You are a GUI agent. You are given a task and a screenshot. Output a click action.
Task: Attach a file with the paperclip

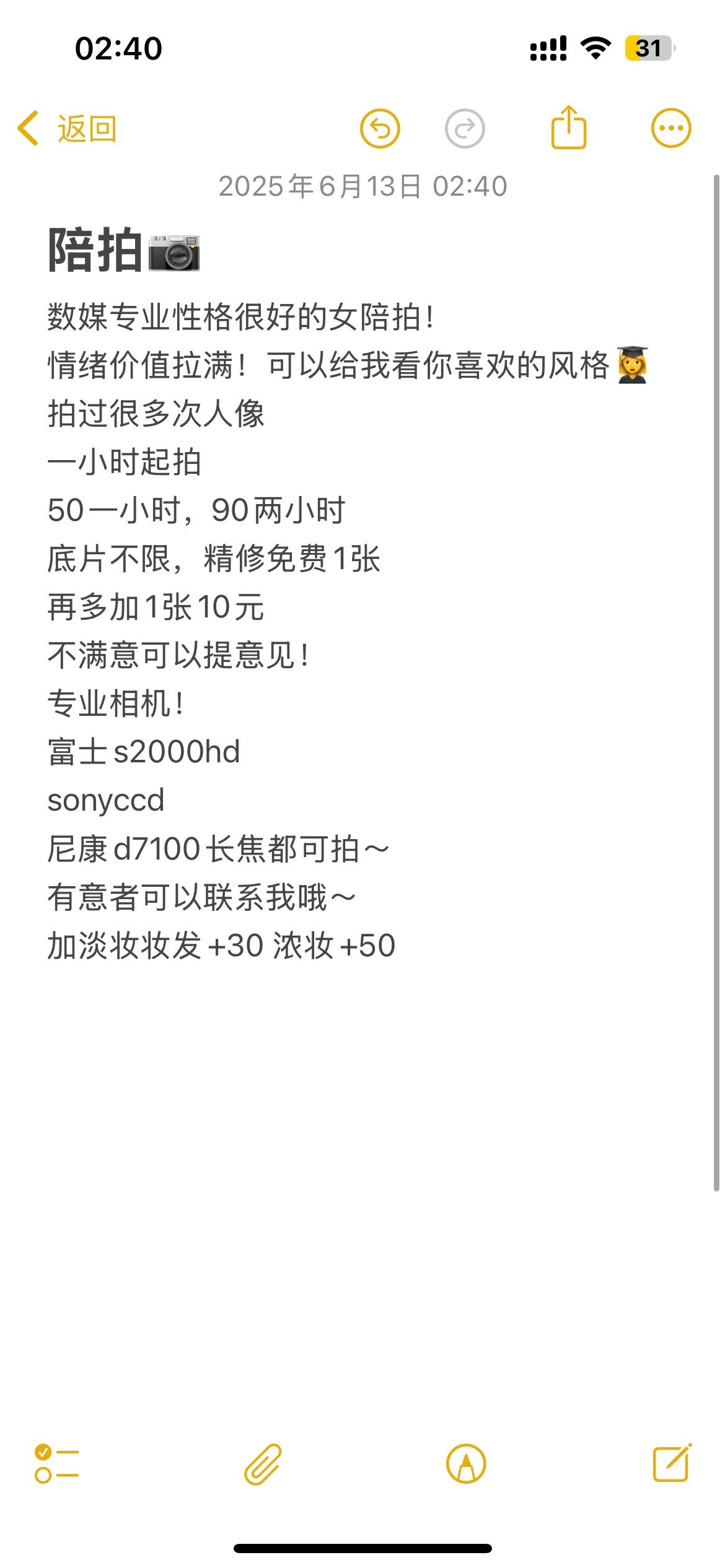[x=263, y=1464]
